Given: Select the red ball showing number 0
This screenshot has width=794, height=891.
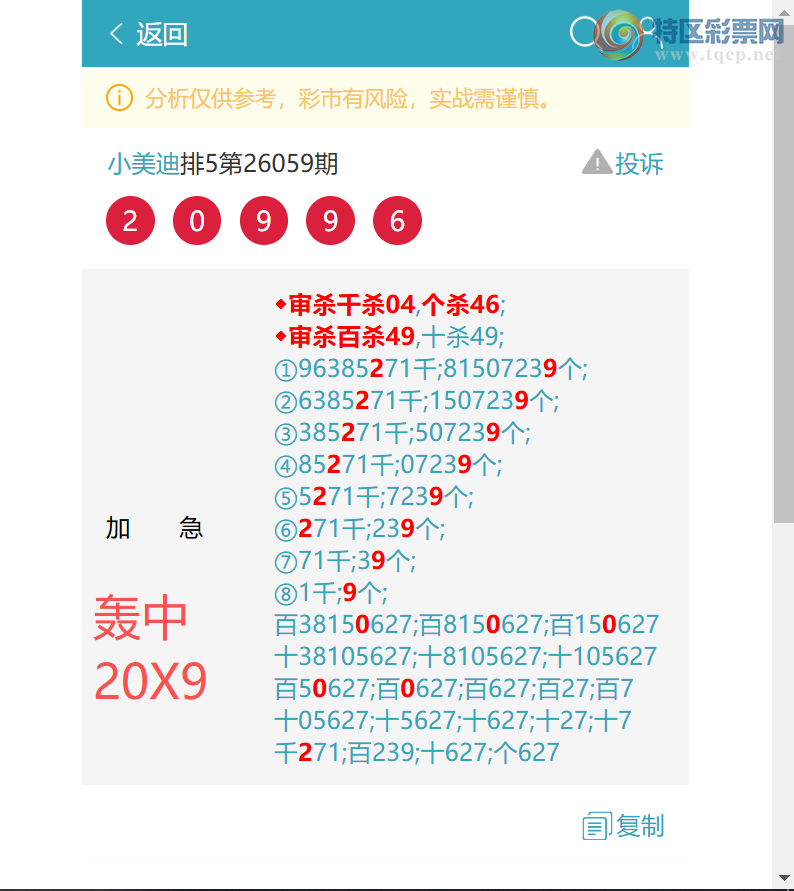Looking at the screenshot, I should pos(197,220).
